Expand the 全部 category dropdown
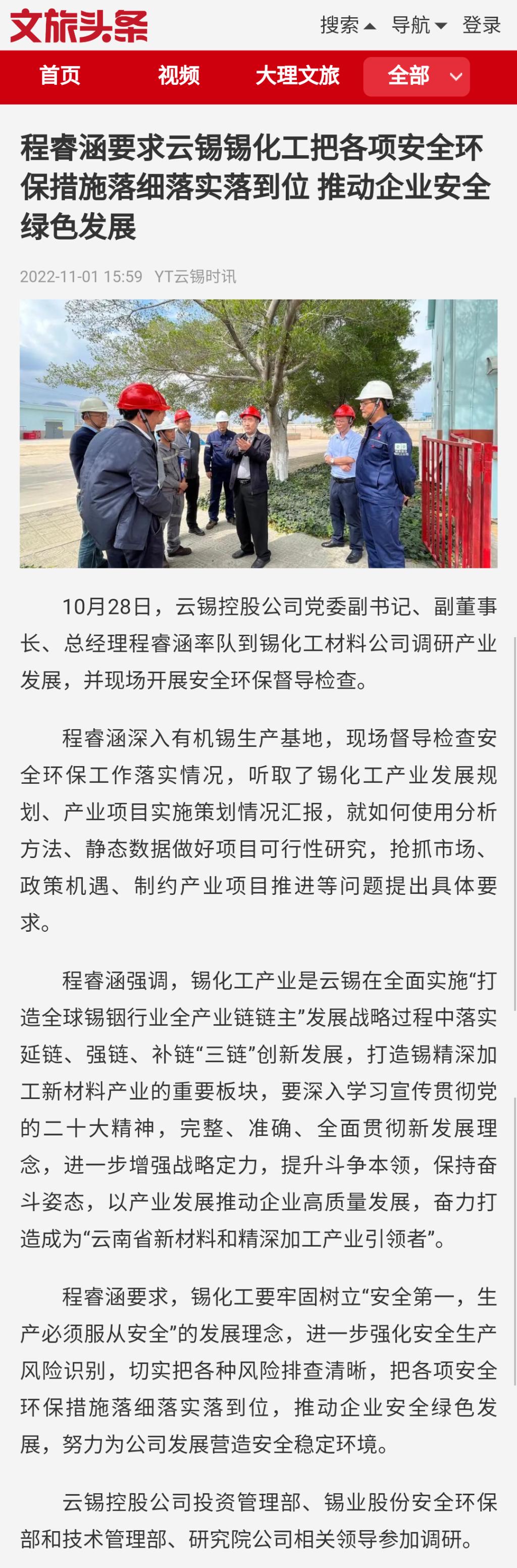The image size is (517, 1568). coord(417,77)
